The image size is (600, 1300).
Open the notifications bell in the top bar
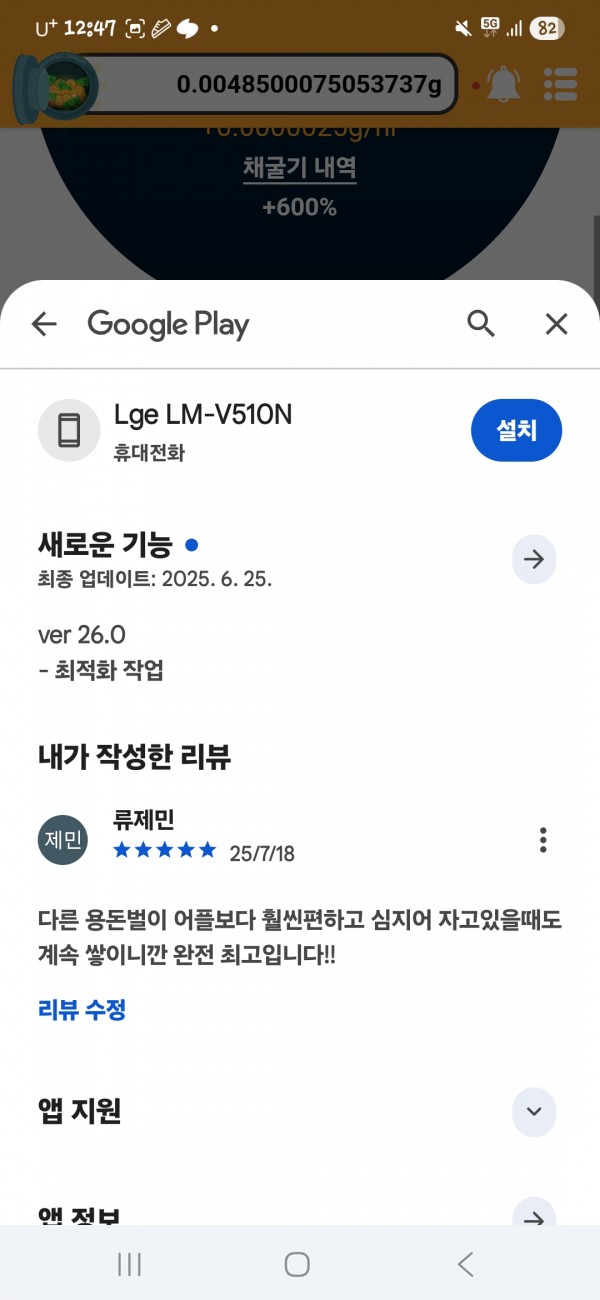point(503,84)
